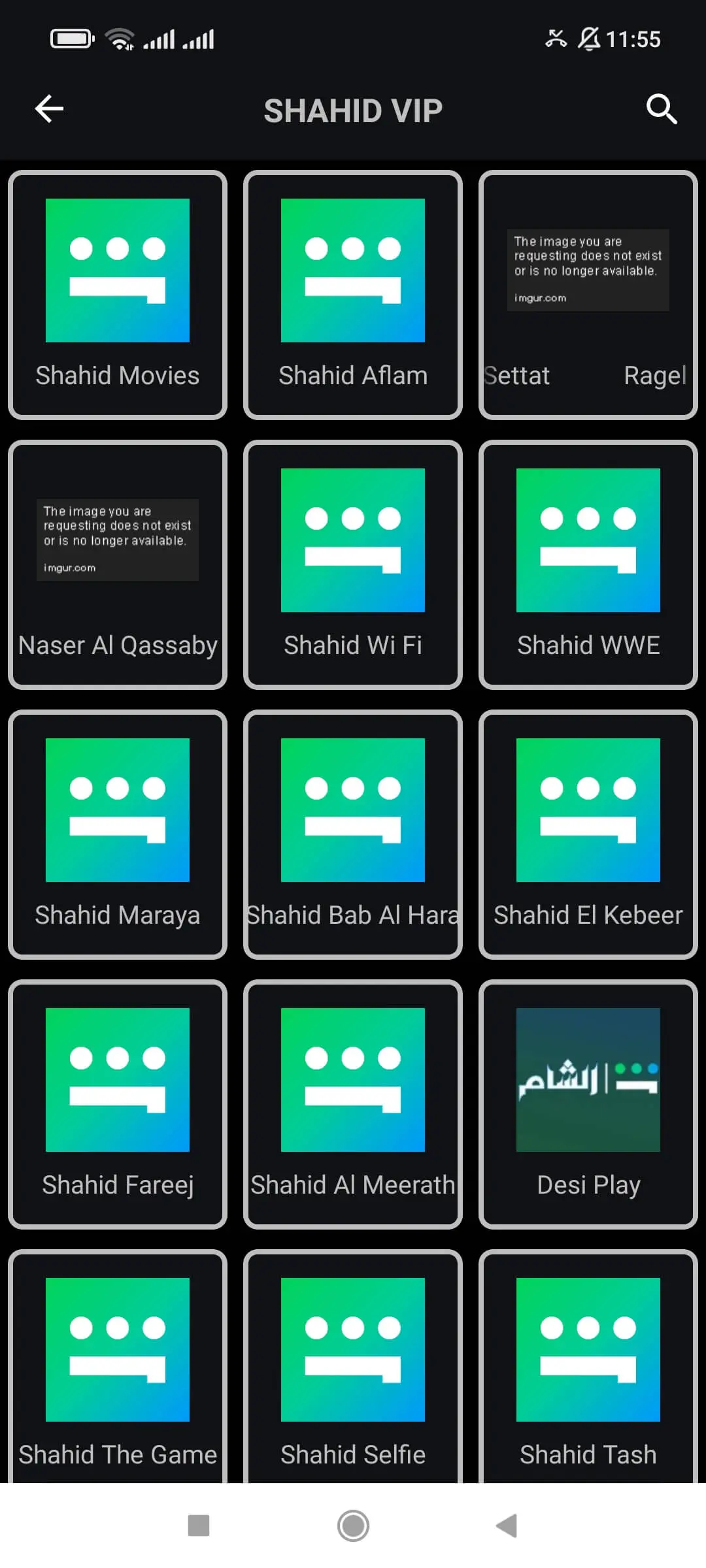This screenshot has width=706, height=1568.
Task: Choose Shahid The Game
Action: (x=118, y=1366)
